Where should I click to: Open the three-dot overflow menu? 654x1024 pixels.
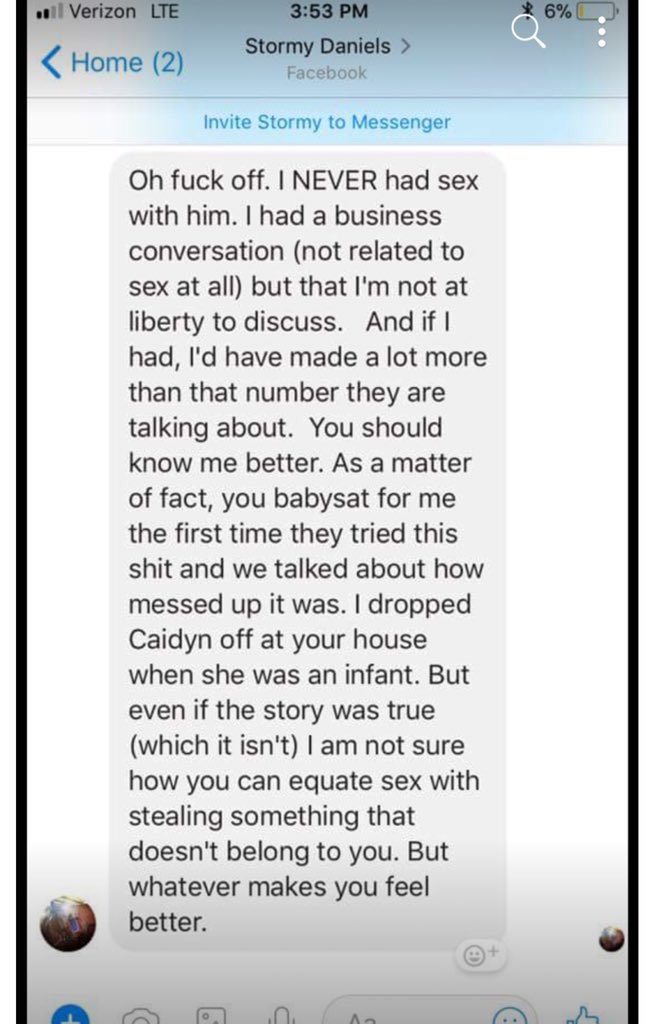point(600,33)
